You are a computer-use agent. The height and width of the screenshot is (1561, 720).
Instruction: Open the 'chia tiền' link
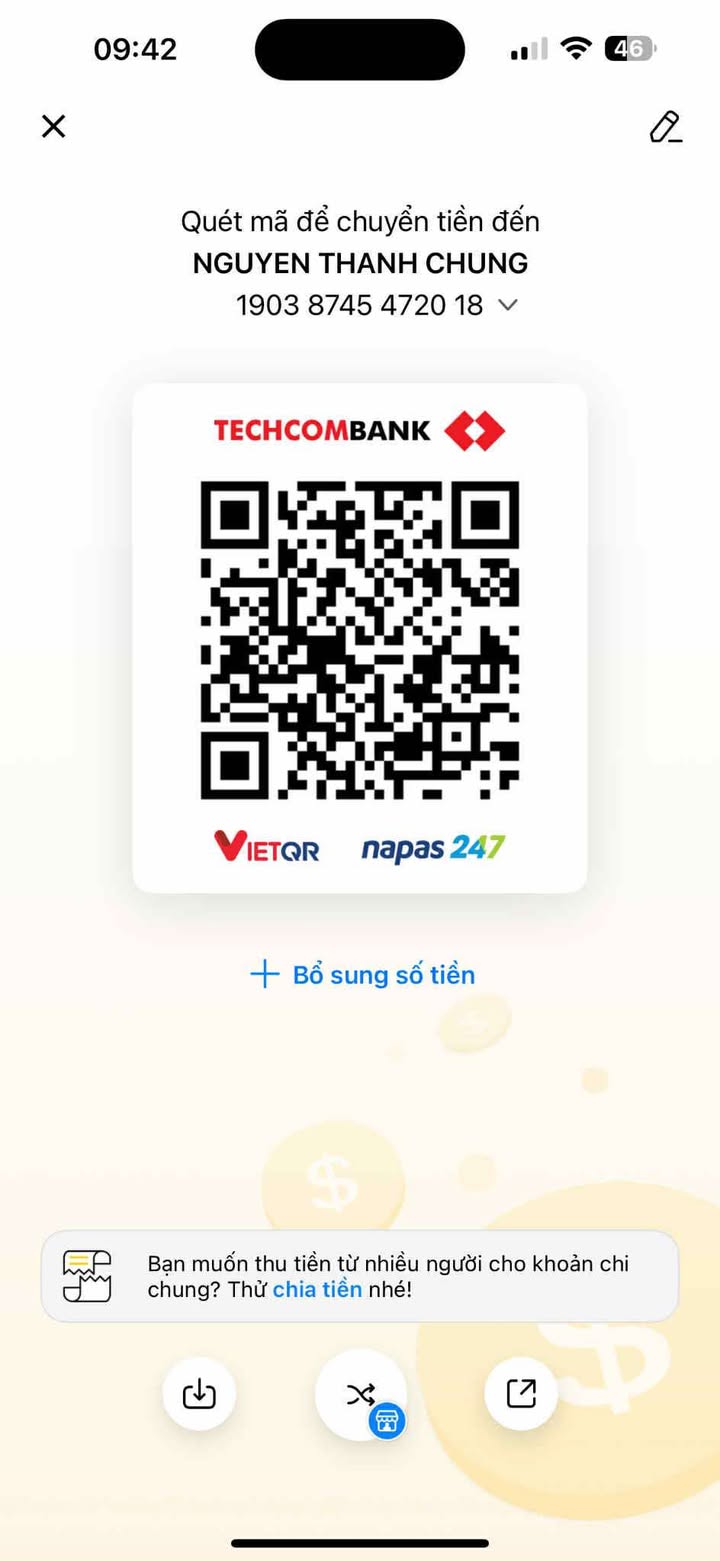(317, 1289)
